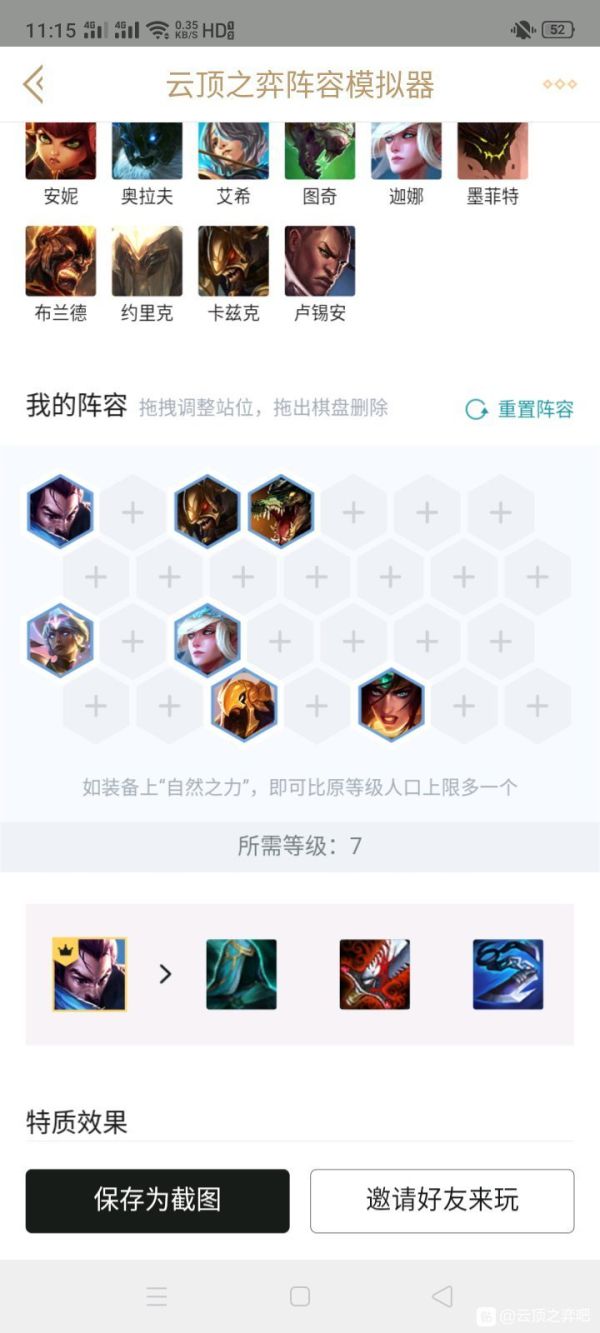Tap the system back button
Viewport: 600px width, 1333px height.
tap(442, 1296)
